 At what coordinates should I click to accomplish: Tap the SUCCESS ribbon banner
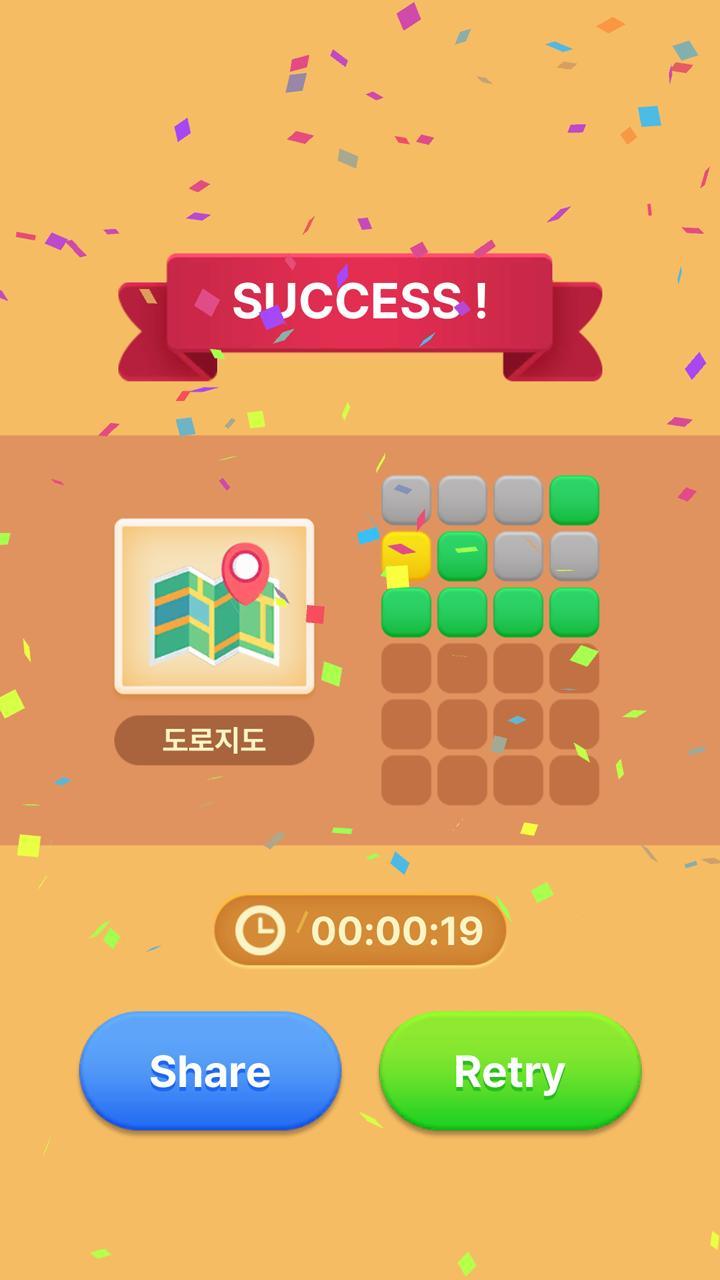[360, 300]
